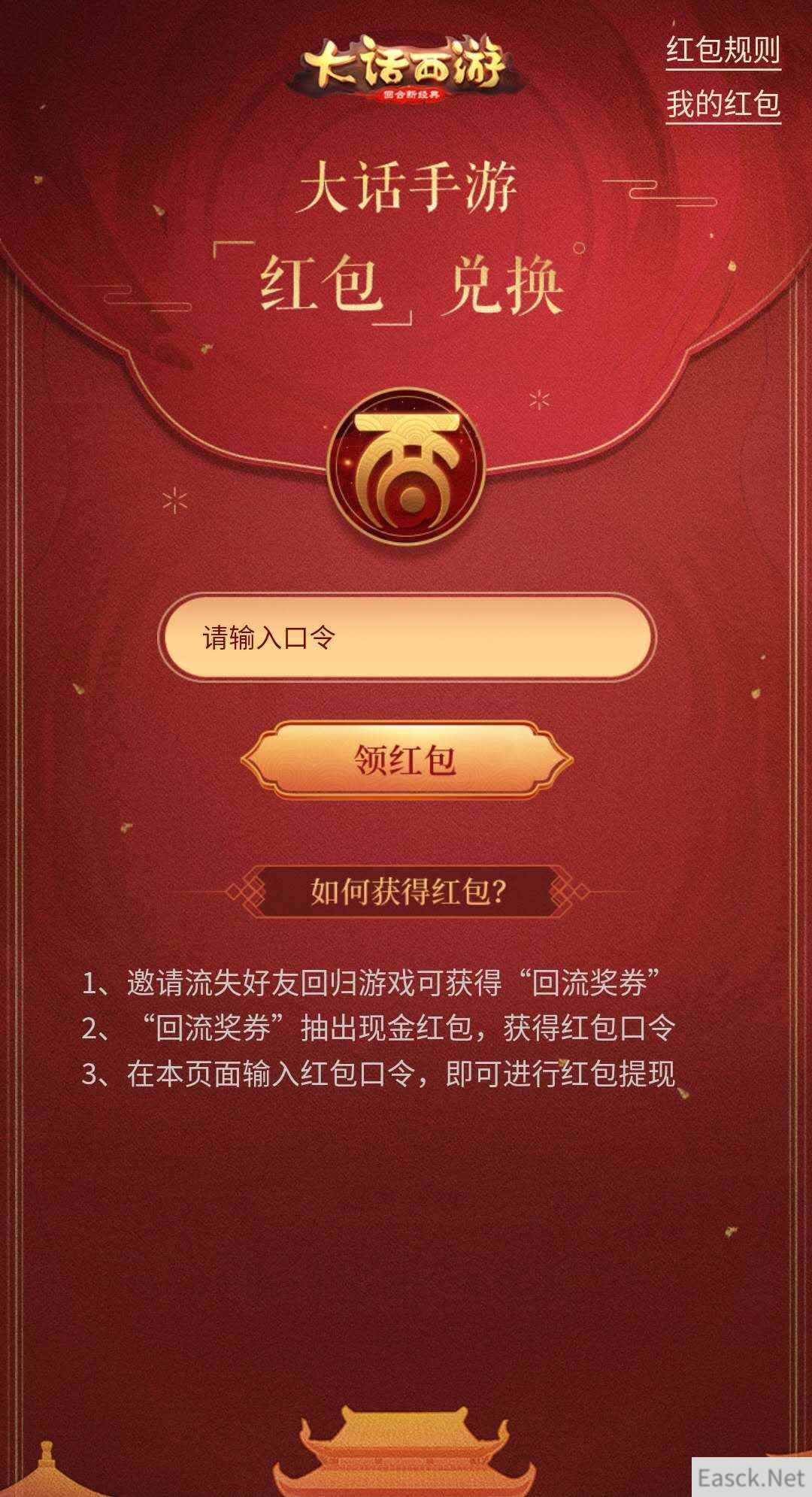Tap the 请输入口令 input field
The height and width of the screenshot is (1497, 812).
point(406,638)
